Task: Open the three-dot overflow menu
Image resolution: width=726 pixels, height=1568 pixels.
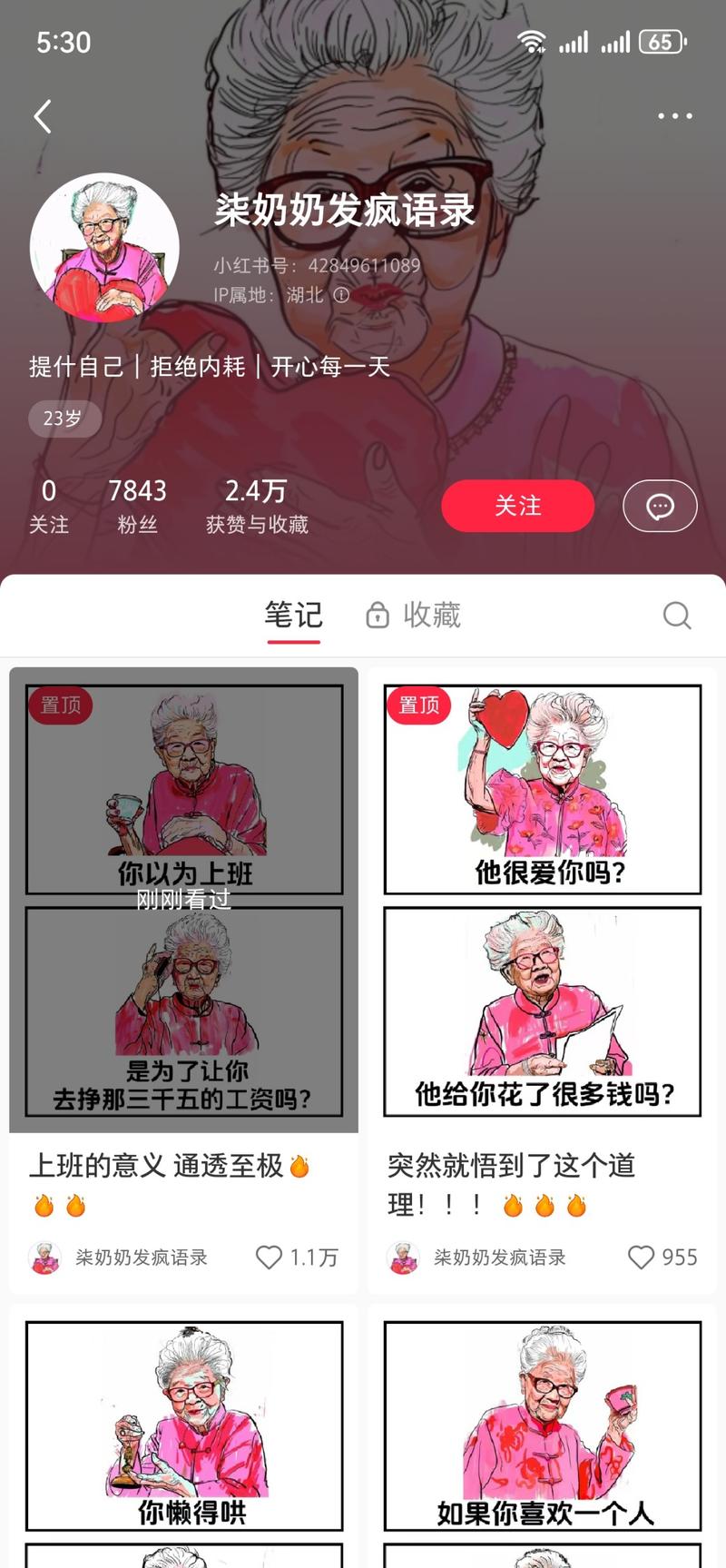Action: coord(675,116)
